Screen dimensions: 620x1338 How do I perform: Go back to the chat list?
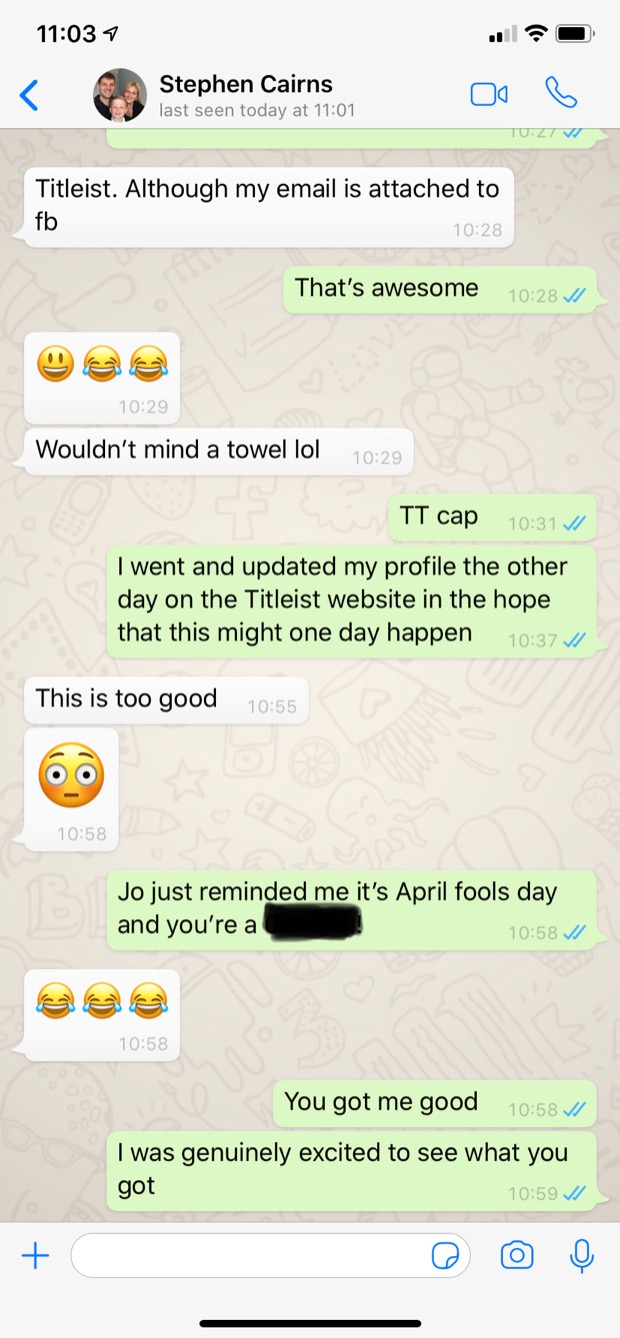click(x=30, y=95)
